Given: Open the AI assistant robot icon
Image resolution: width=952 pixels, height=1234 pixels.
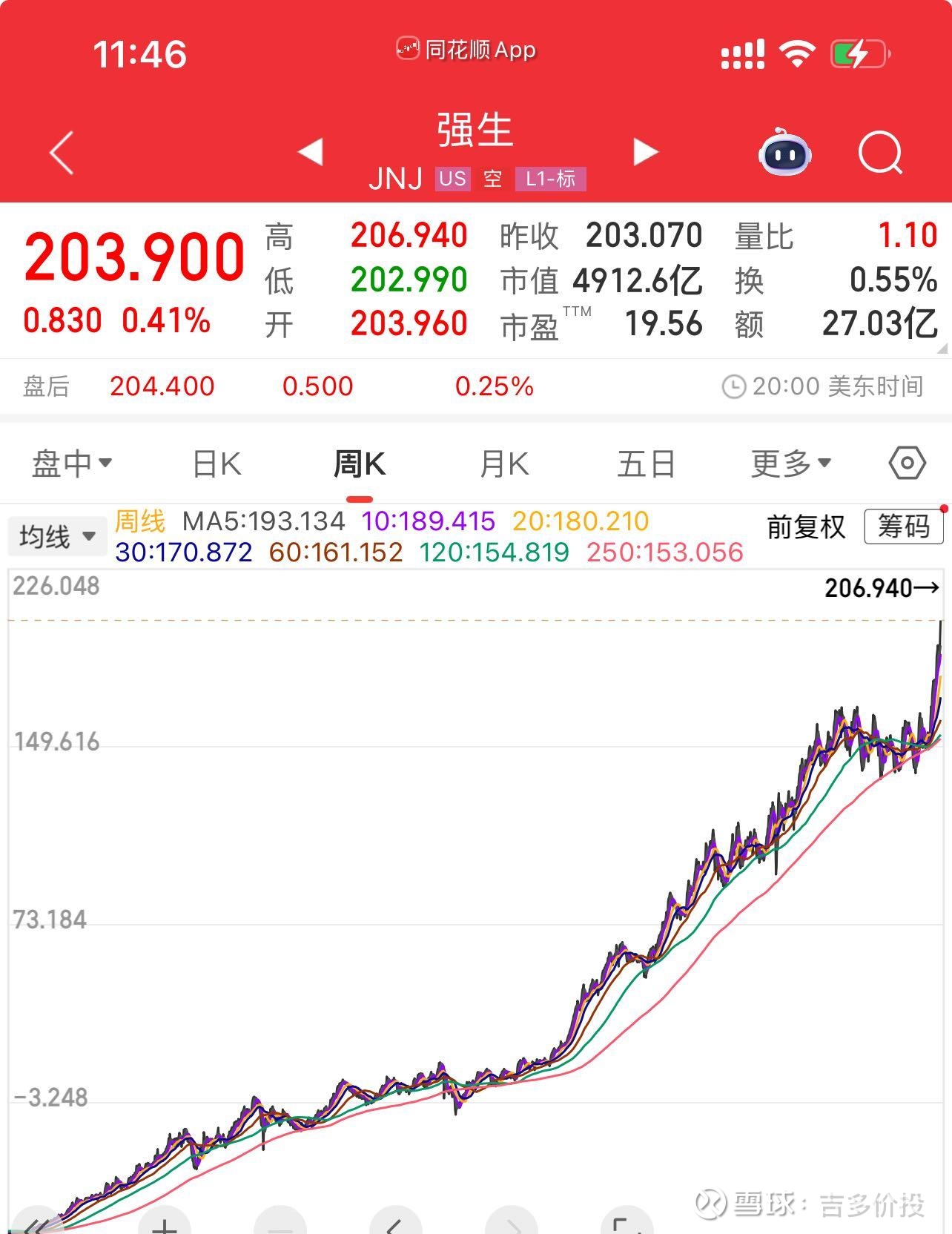Looking at the screenshot, I should [786, 153].
